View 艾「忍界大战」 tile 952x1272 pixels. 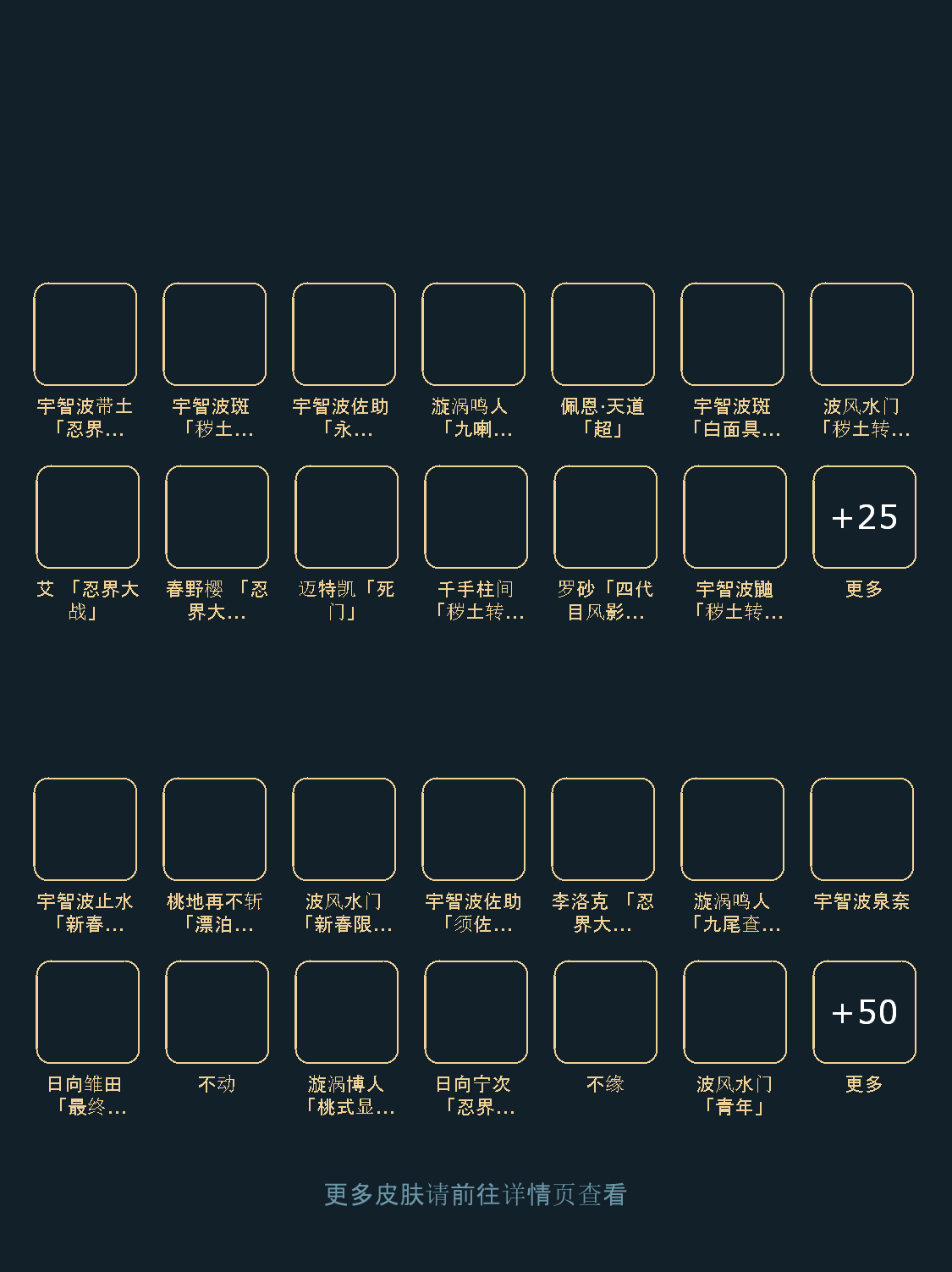pos(87,517)
